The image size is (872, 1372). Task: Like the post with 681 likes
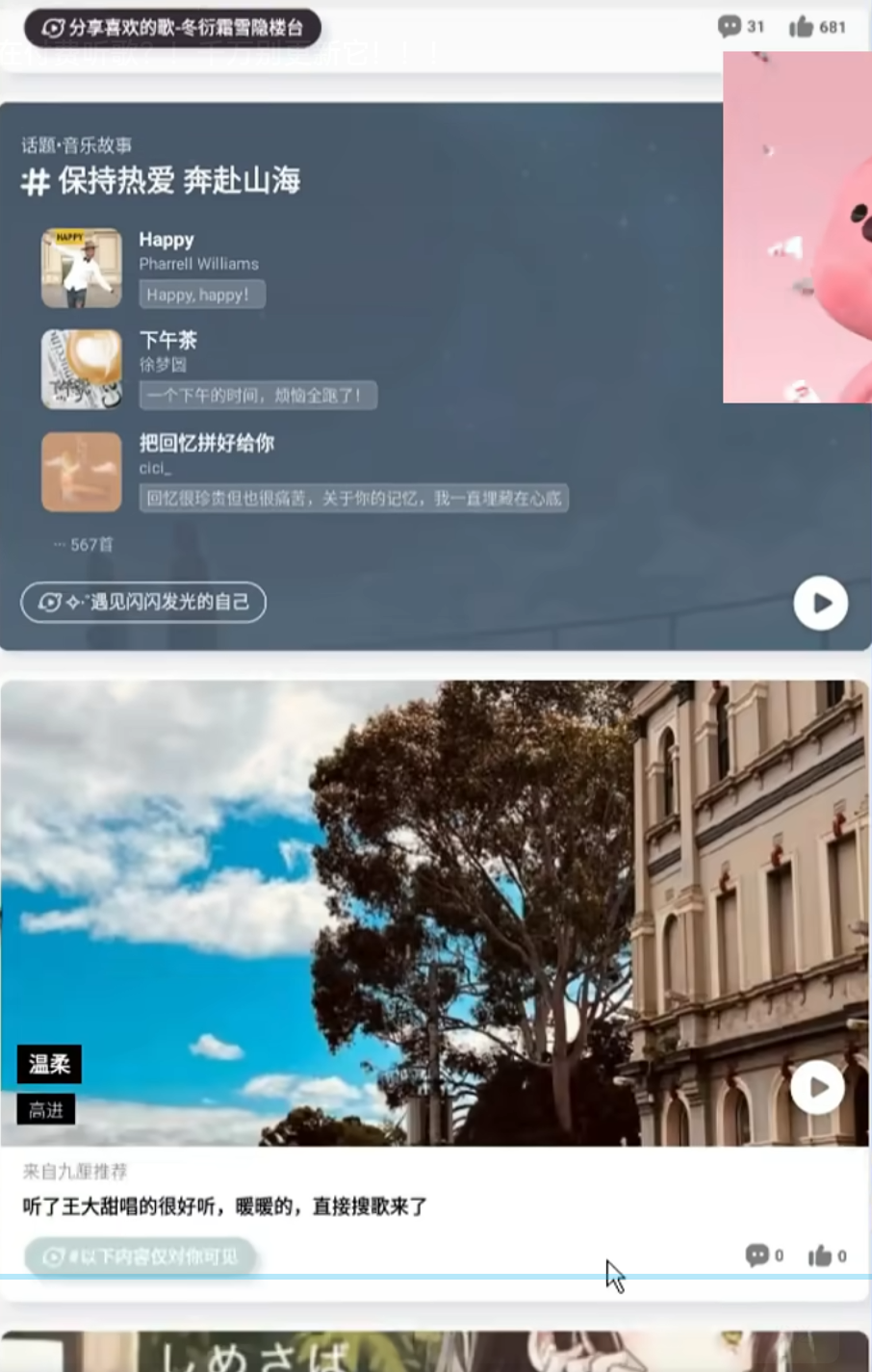816,27
